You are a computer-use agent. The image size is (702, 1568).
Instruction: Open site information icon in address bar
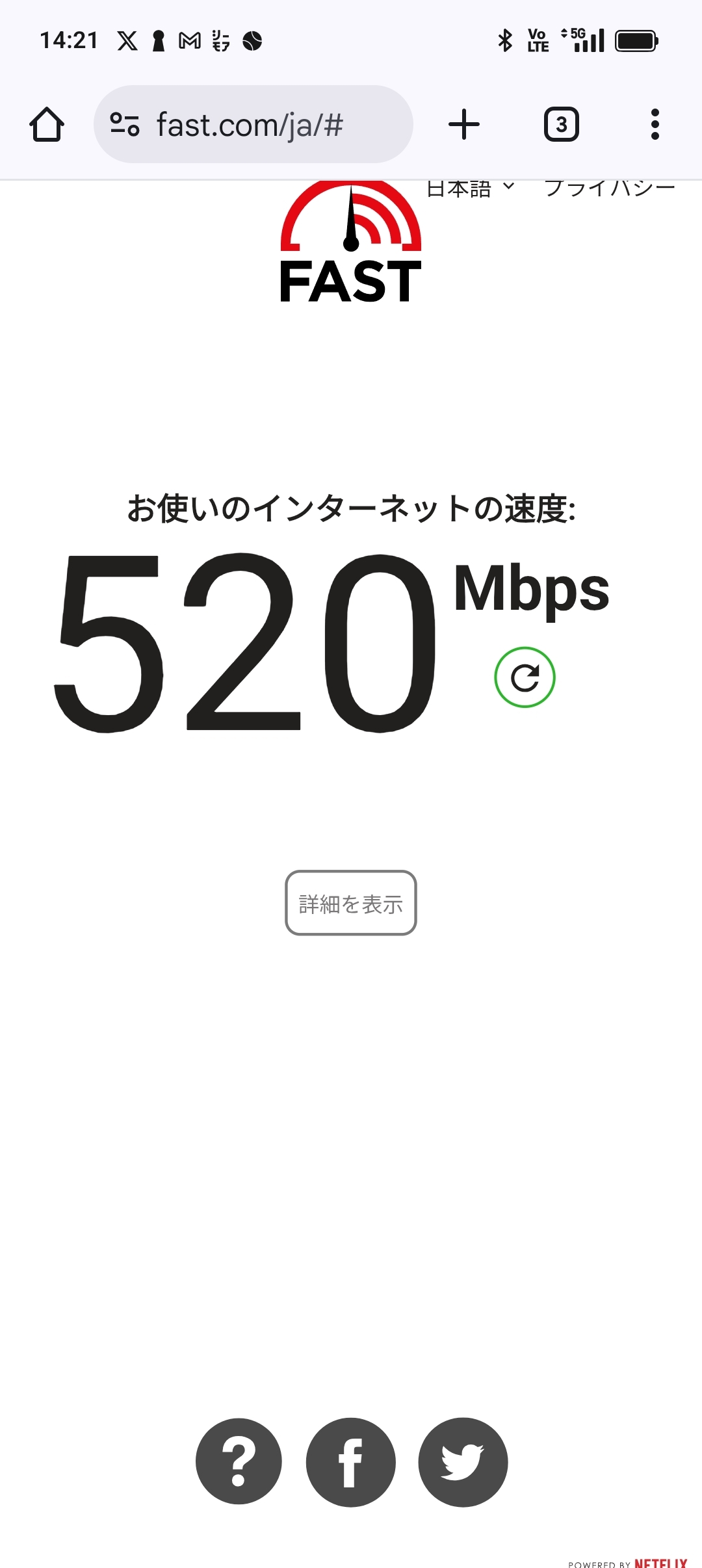coord(125,124)
